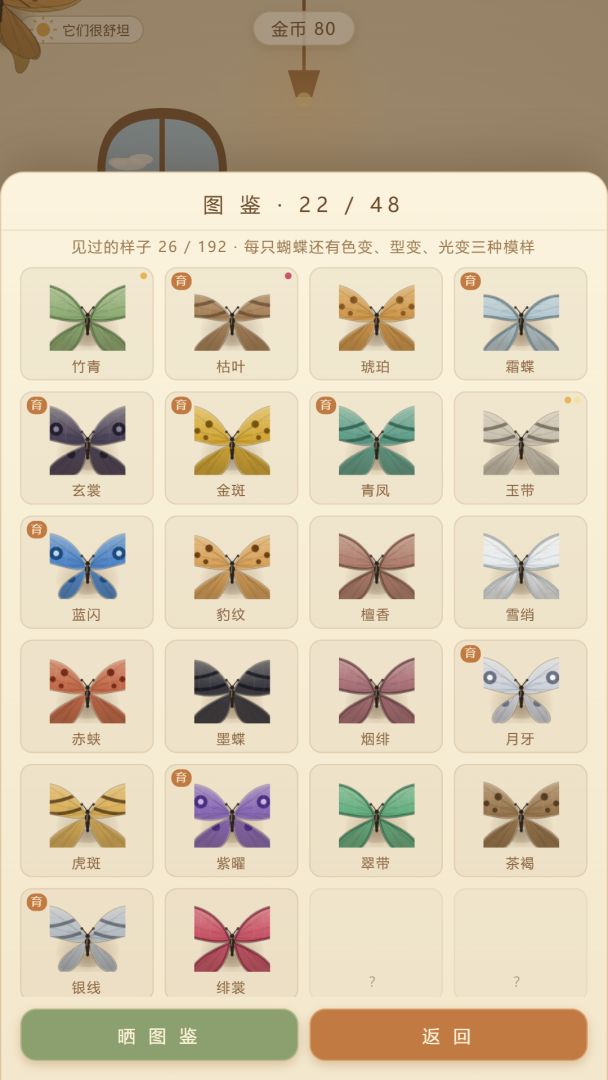Select the 墨蝶 butterfly card
Viewport: 608px width, 1080px height.
[231, 696]
